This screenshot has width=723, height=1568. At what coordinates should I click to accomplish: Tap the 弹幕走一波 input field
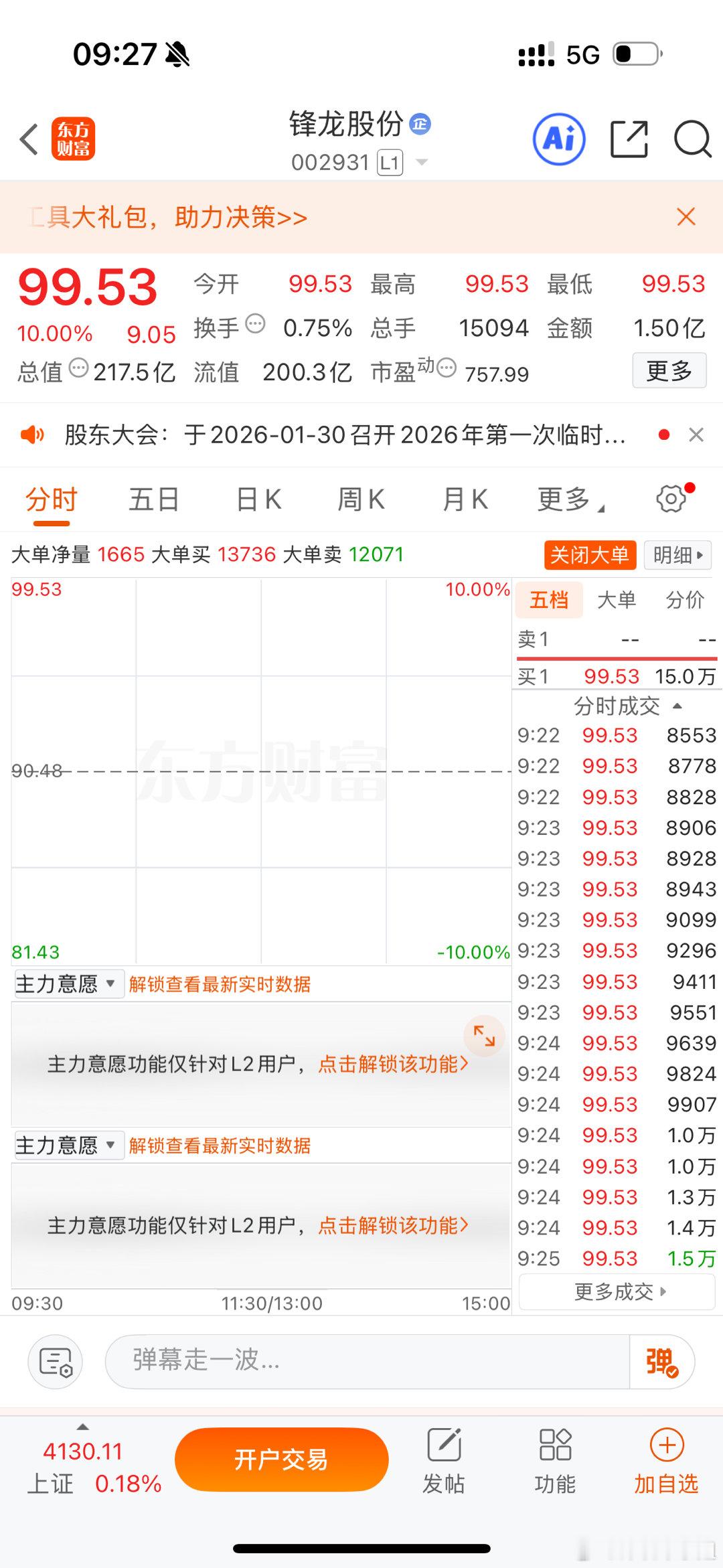[x=368, y=1362]
